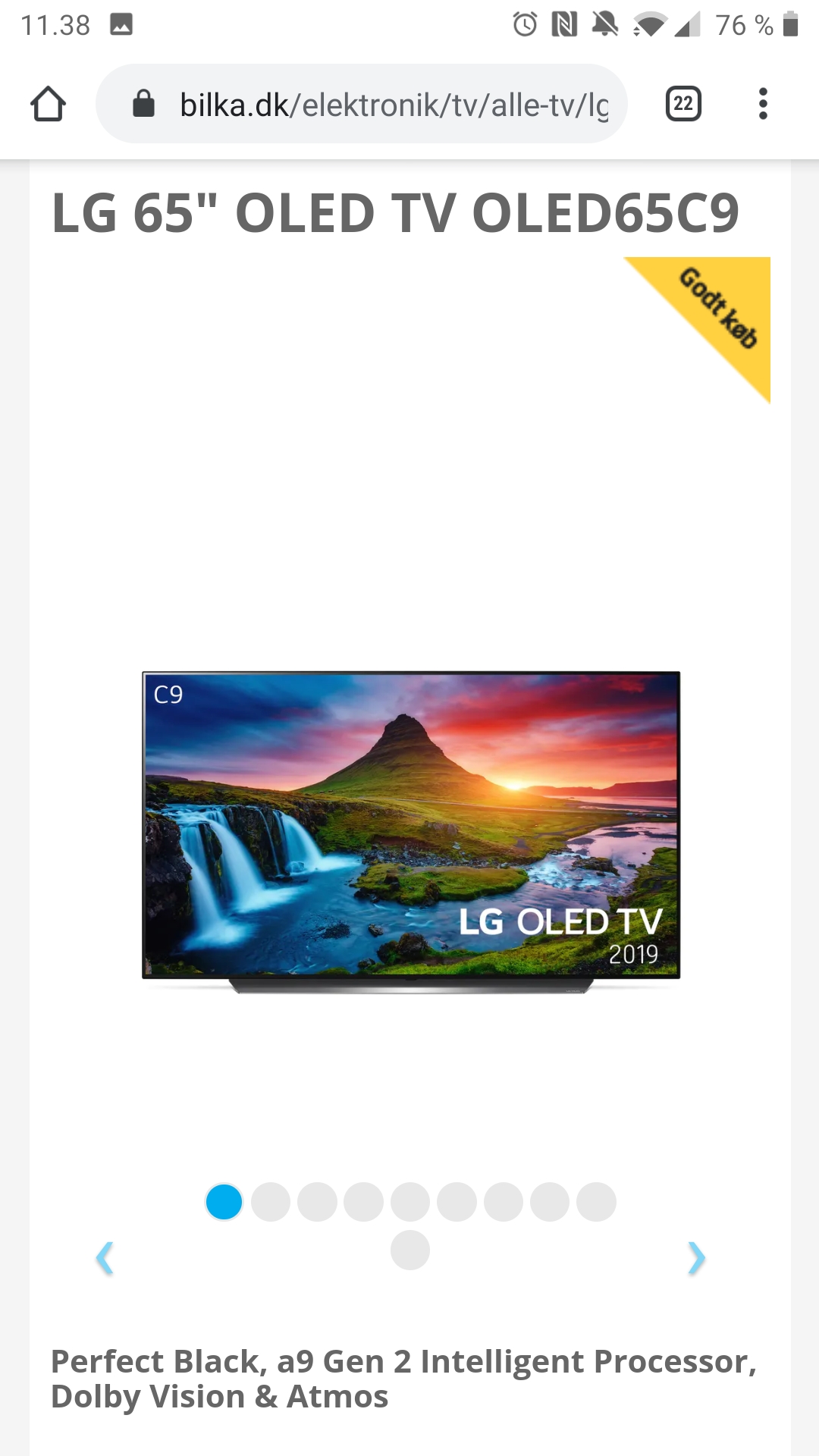Show the previous product image
The width and height of the screenshot is (819, 1456).
coord(105,1258)
